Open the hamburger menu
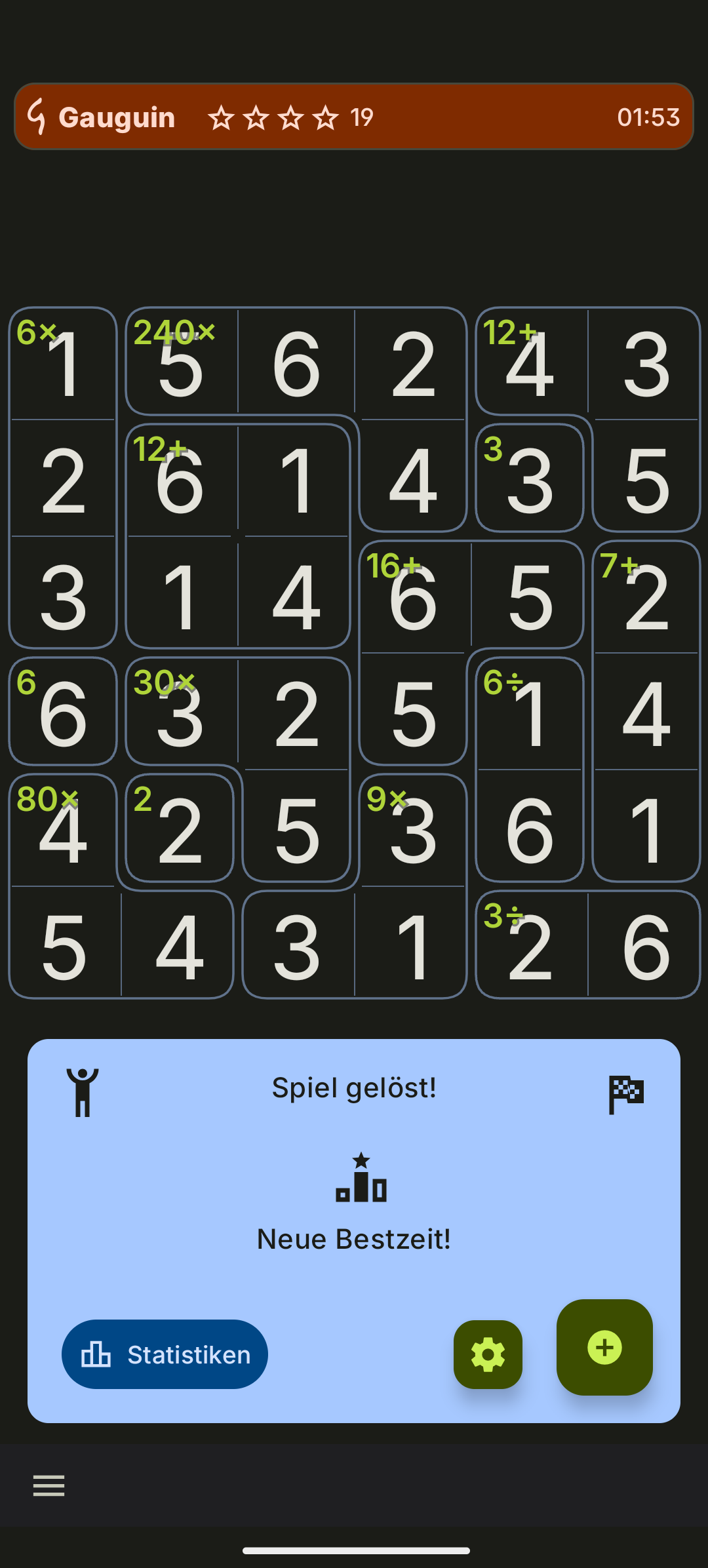708x1568 pixels. 49,1485
